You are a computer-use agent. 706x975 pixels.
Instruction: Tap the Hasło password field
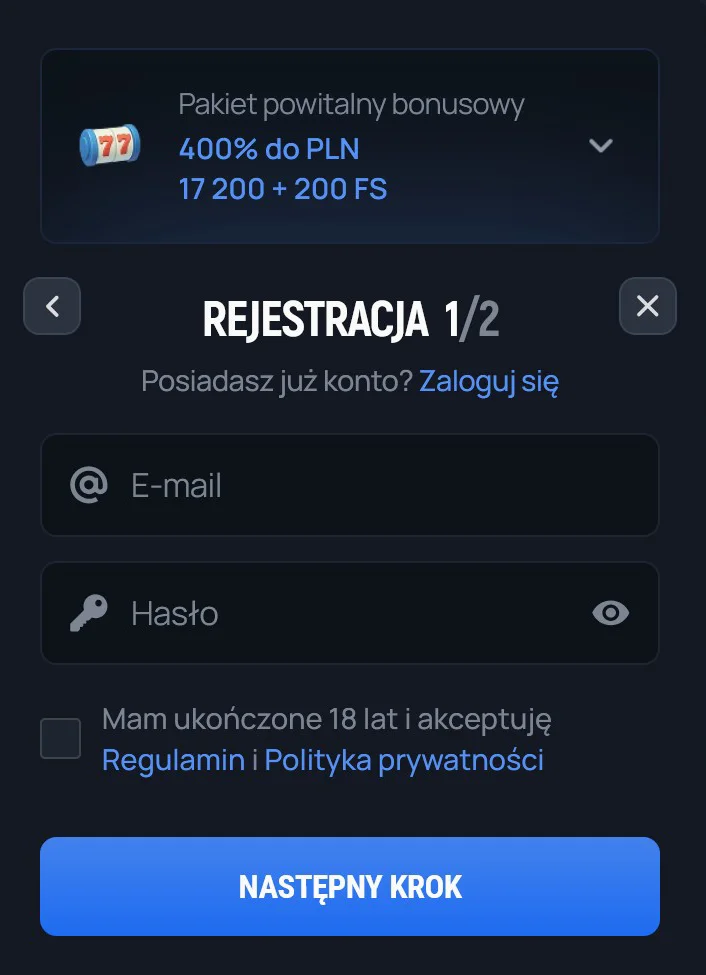340,613
